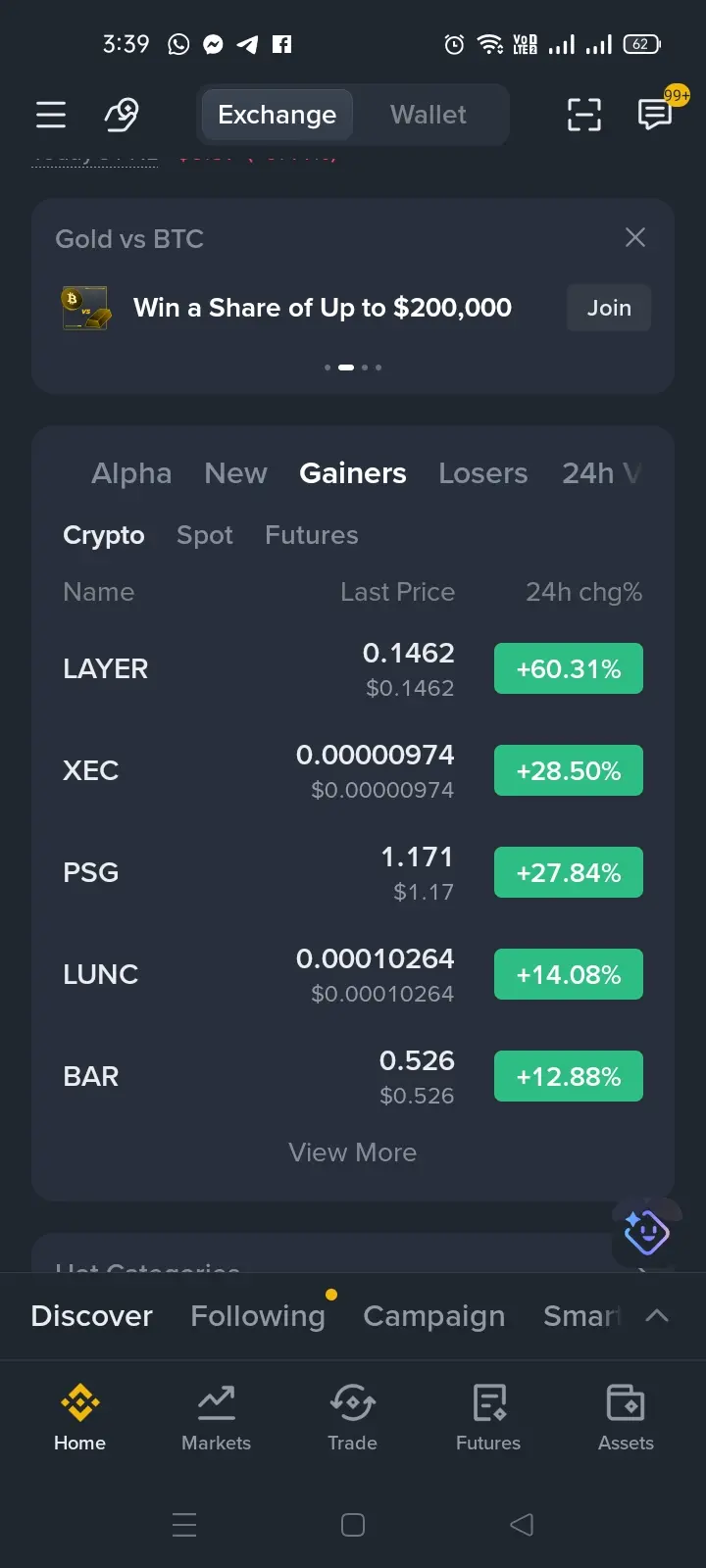Switch to the Following feed tab
706x1568 pixels.
258,1316
